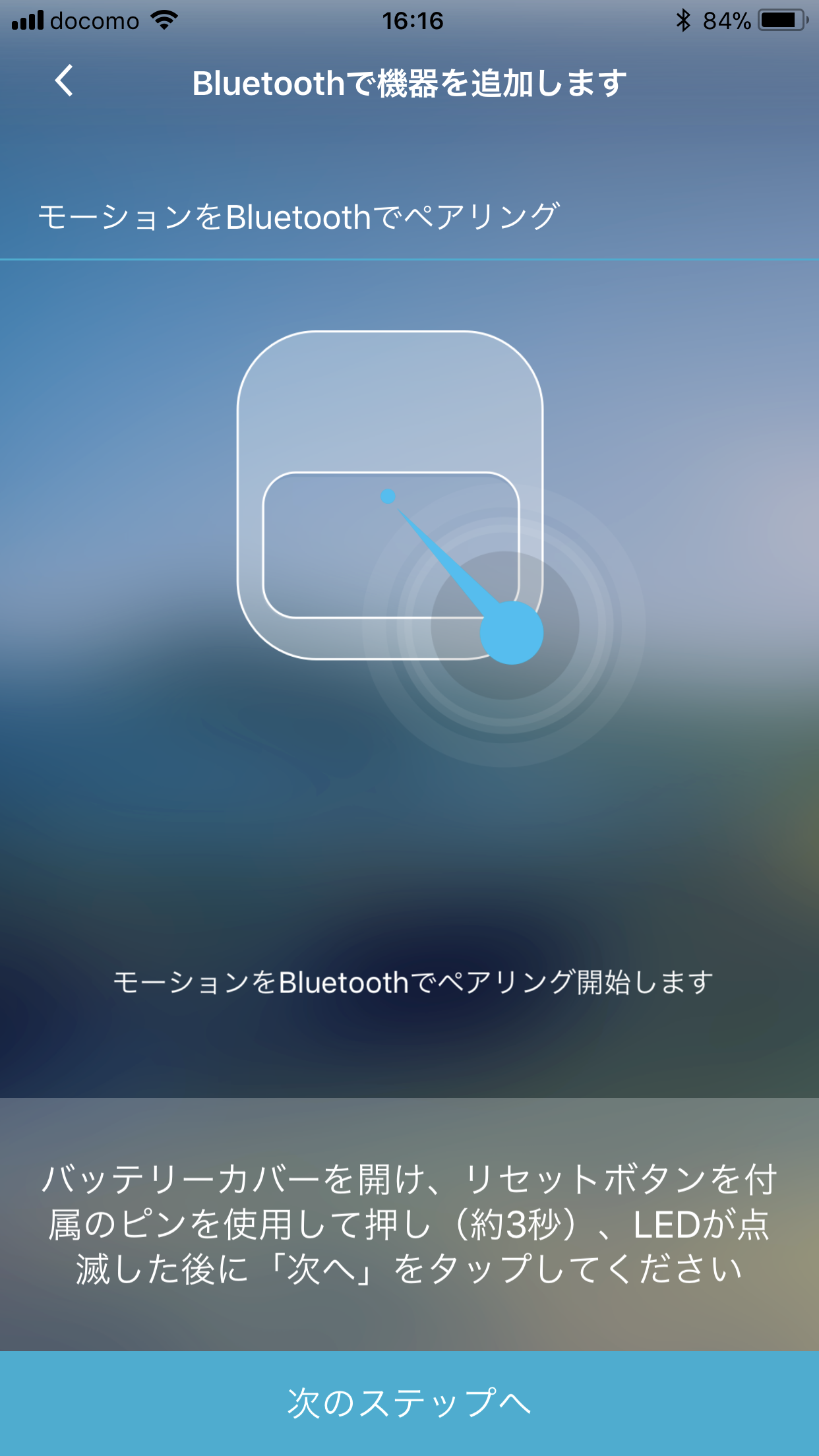Tap the 84% battery percentage display
This screenshot has width=819, height=1456.
(x=729, y=20)
